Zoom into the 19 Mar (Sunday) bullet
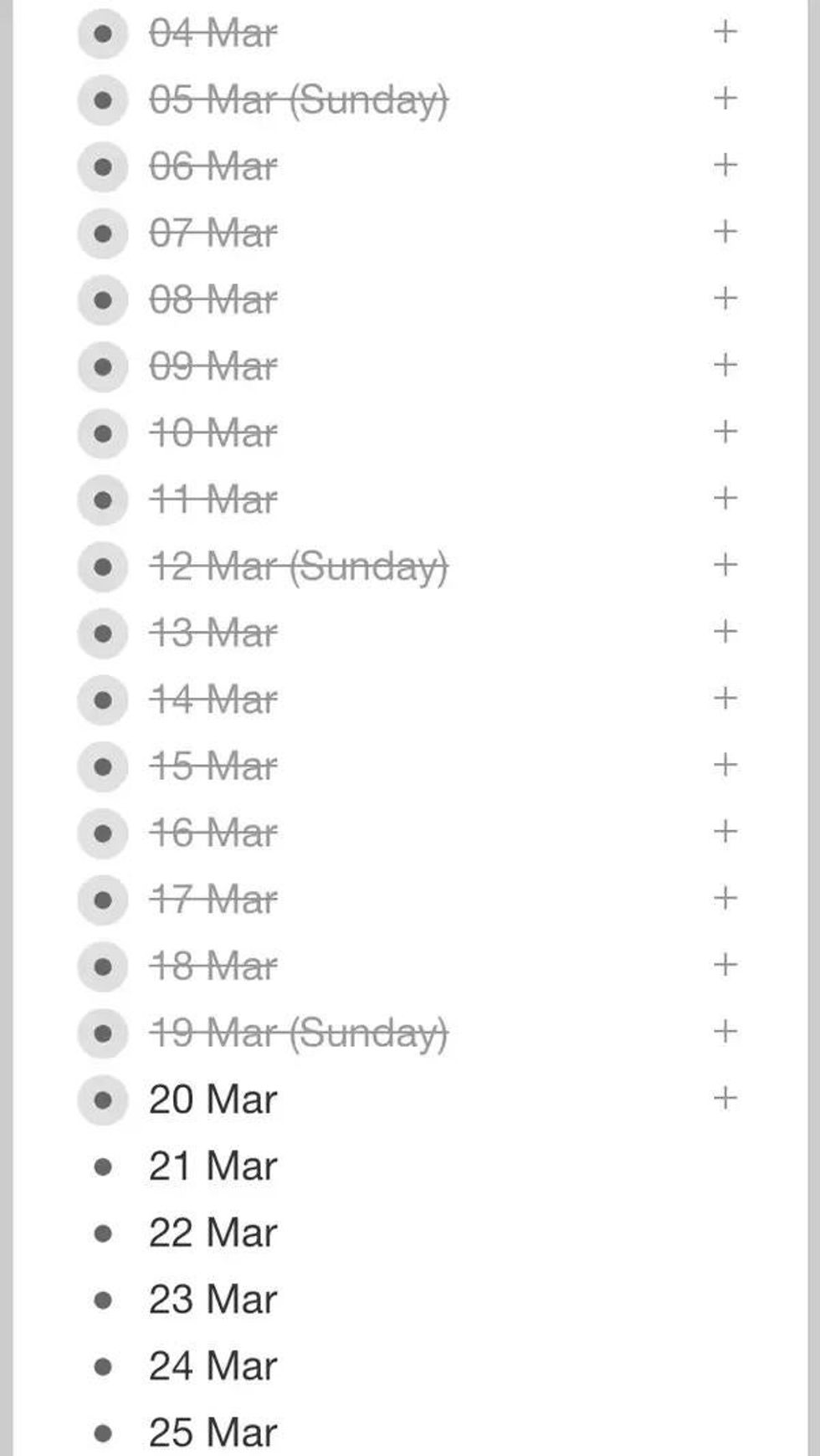The height and width of the screenshot is (1456, 820). (x=103, y=1033)
